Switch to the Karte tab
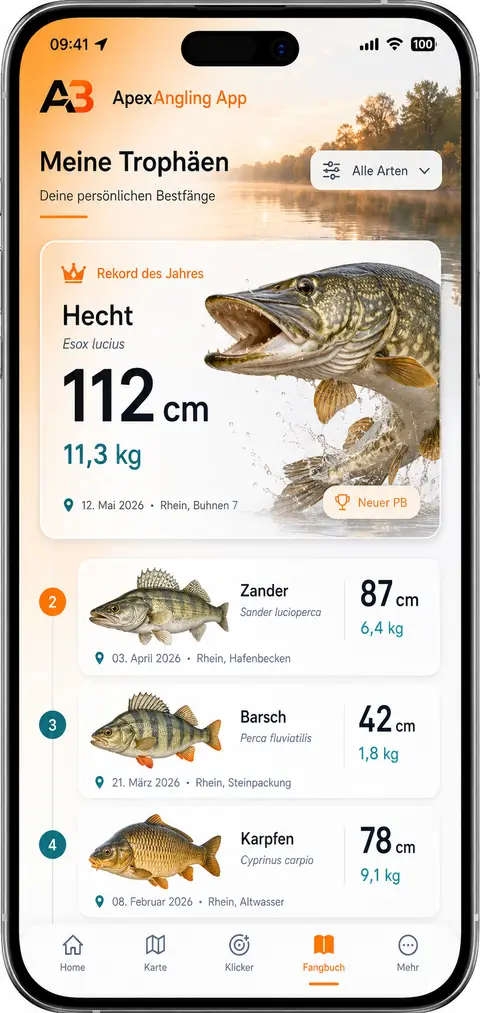The height and width of the screenshot is (1013, 480). tap(156, 953)
